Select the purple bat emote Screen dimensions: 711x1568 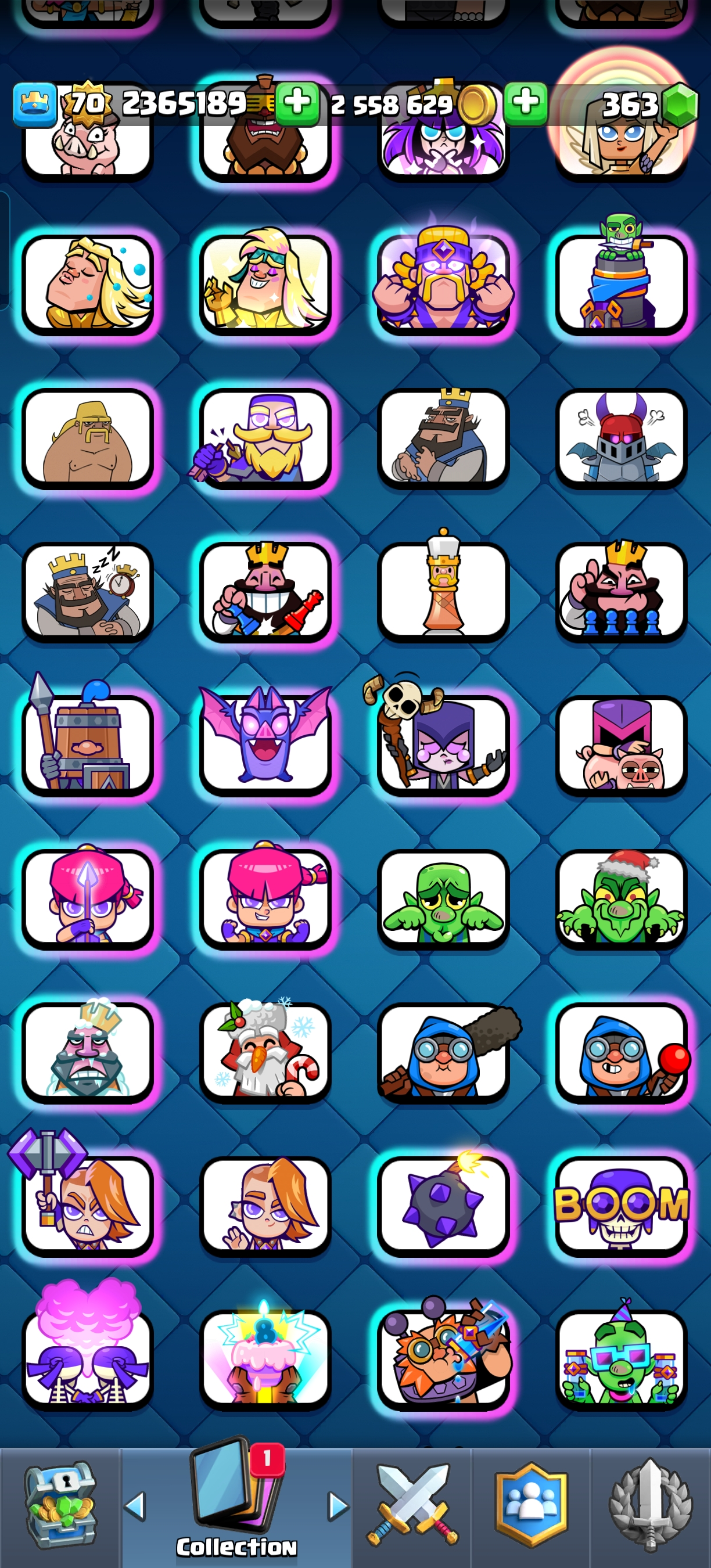pyautogui.click(x=265, y=744)
